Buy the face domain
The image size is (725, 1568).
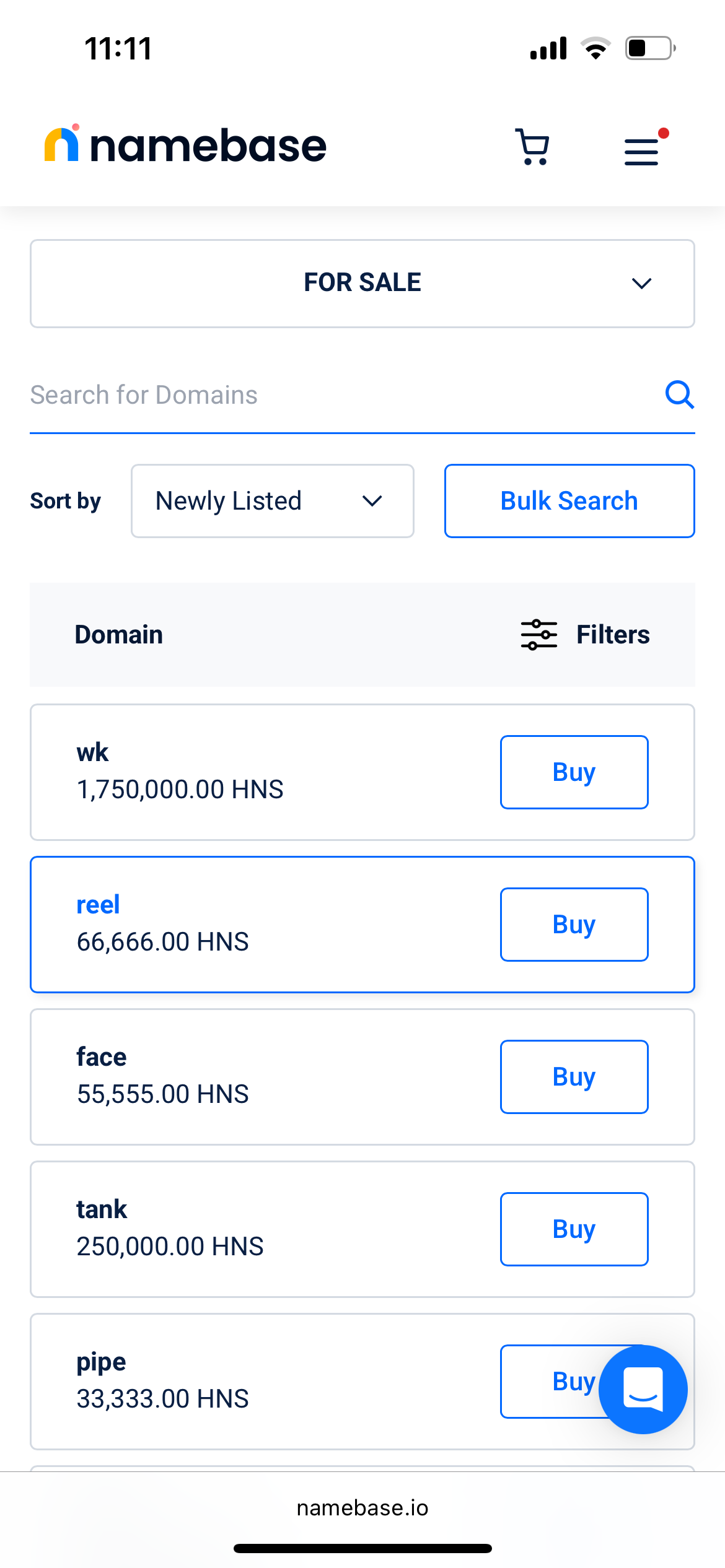[573, 1076]
